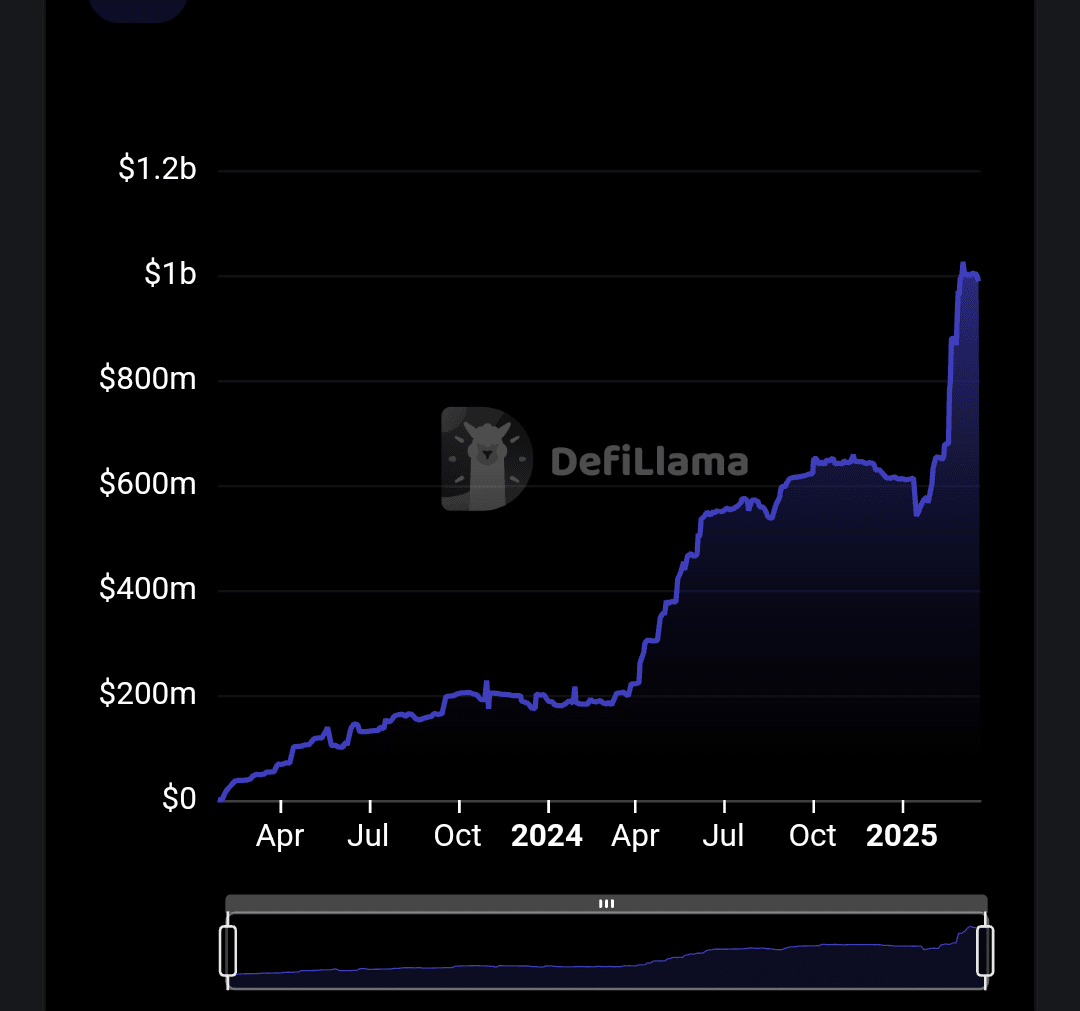Tap the grip bar above the range slider

point(606,903)
